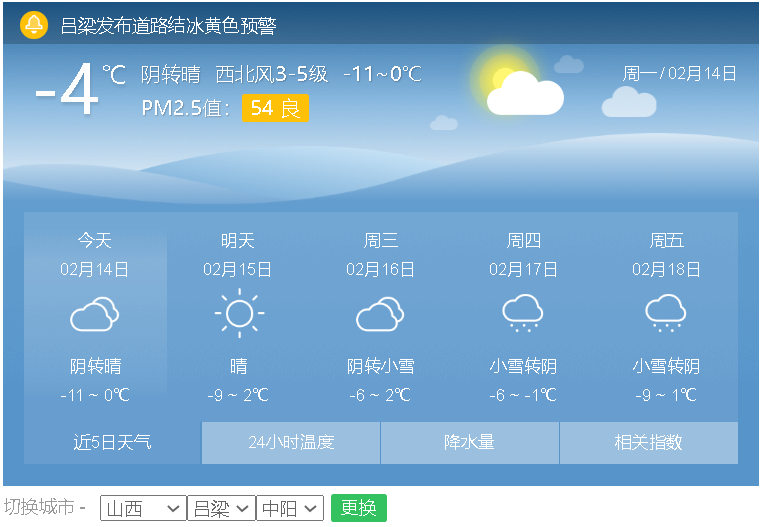Open the 中阳 district dropdown
Viewport: 761px width, 527px height.
290,508
